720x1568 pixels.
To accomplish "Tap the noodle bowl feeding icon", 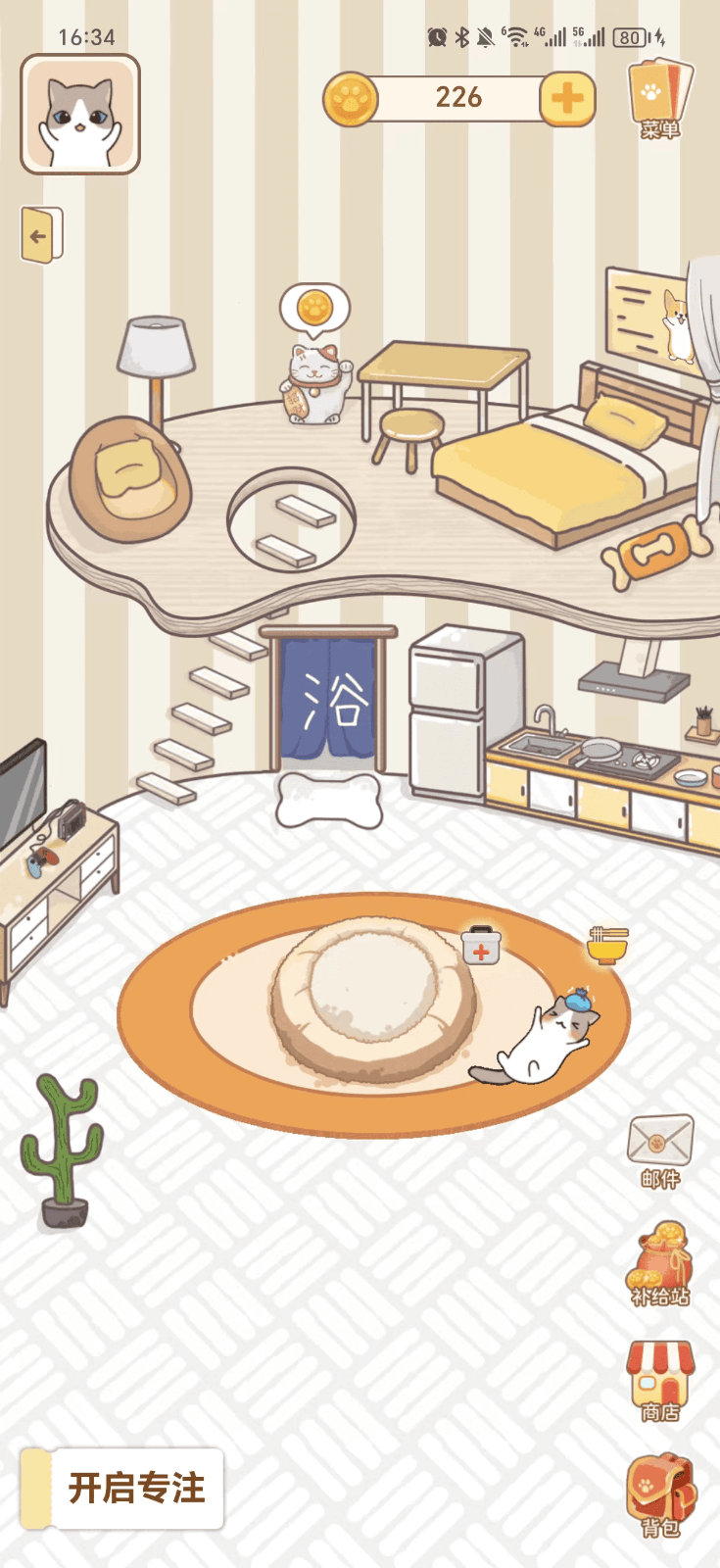I will click(607, 945).
